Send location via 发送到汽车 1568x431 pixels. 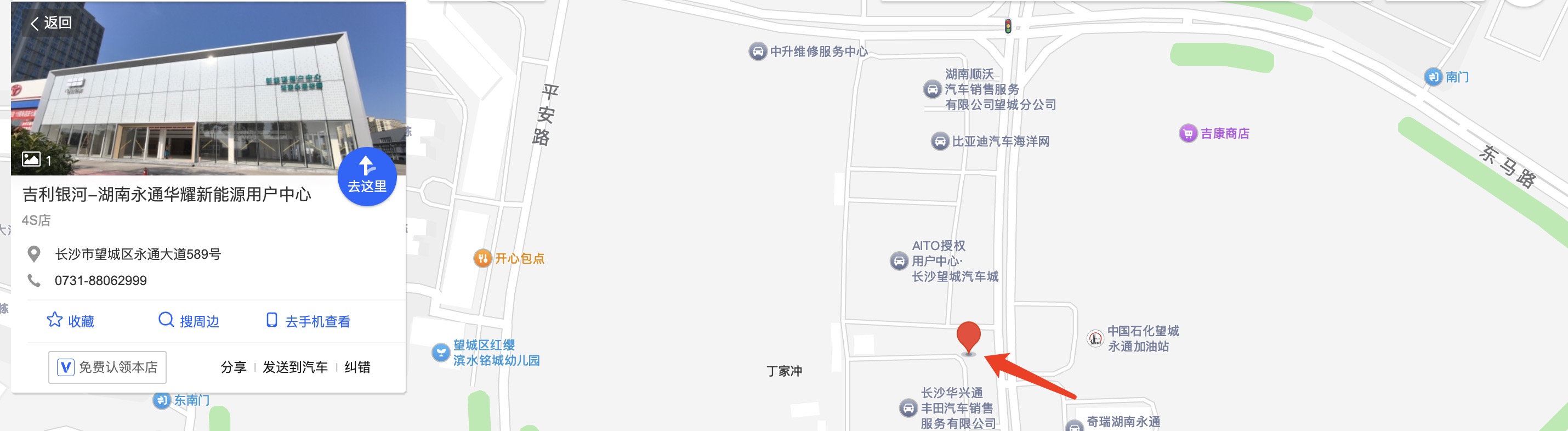click(295, 367)
